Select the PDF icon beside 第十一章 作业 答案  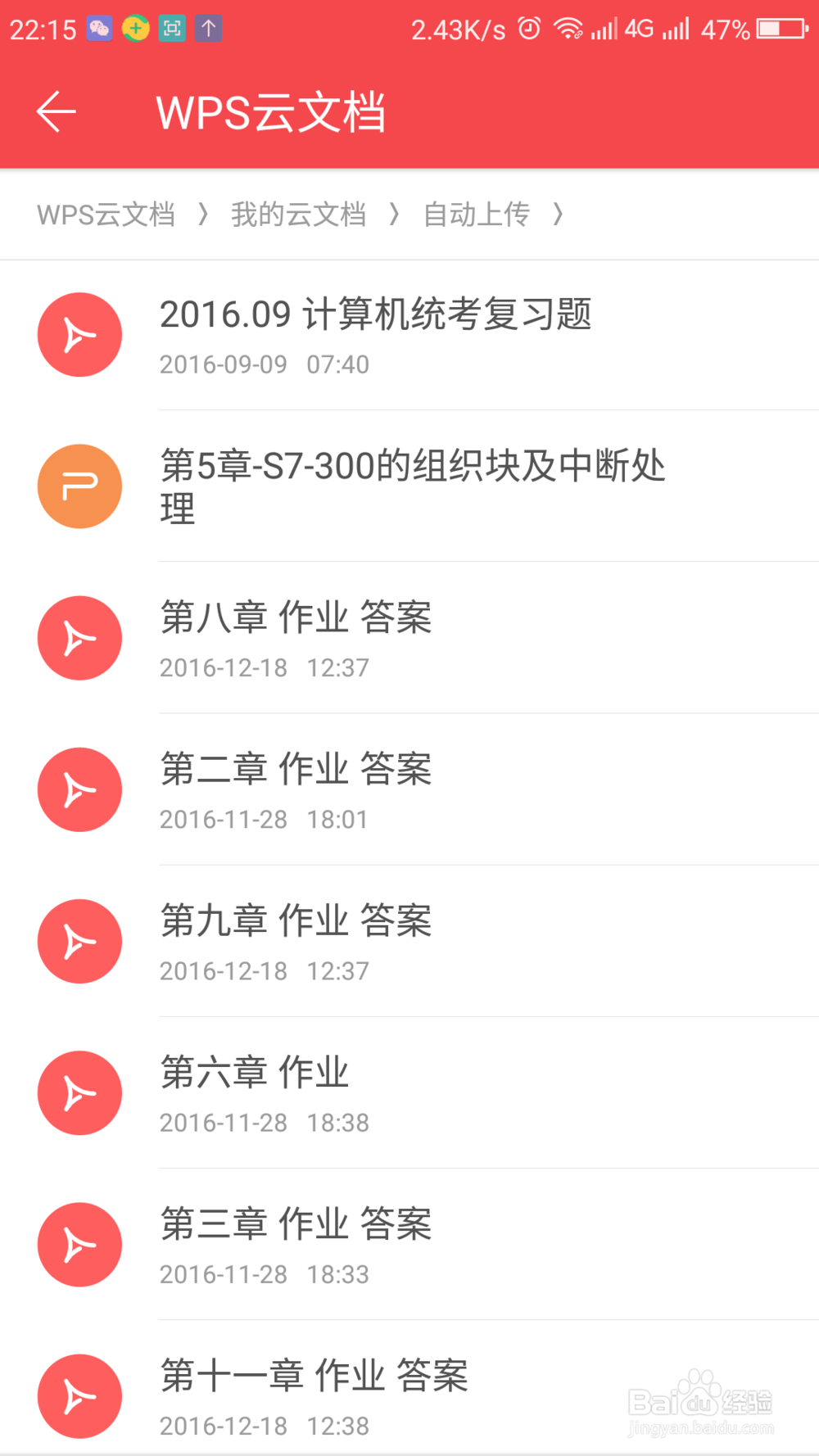click(x=79, y=1396)
